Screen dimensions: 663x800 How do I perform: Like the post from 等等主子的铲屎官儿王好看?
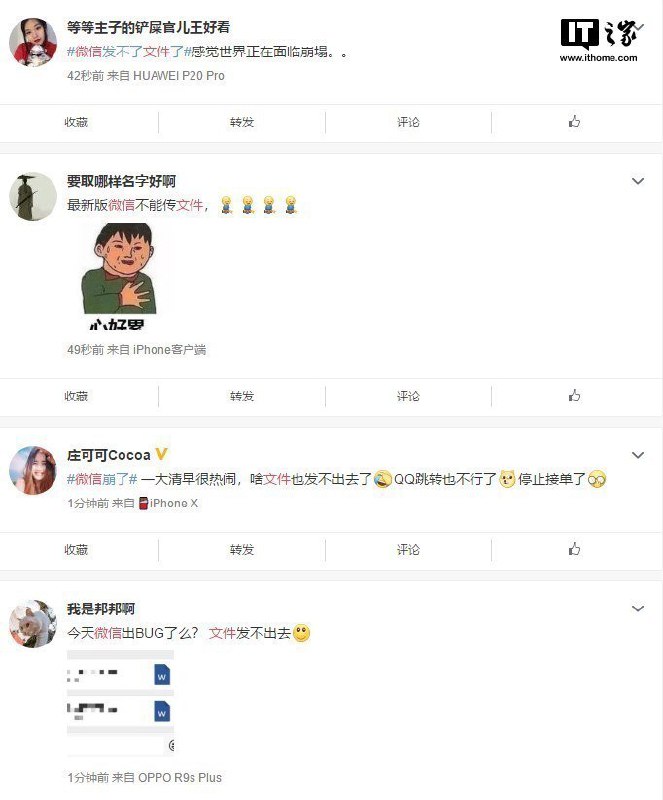(x=574, y=122)
